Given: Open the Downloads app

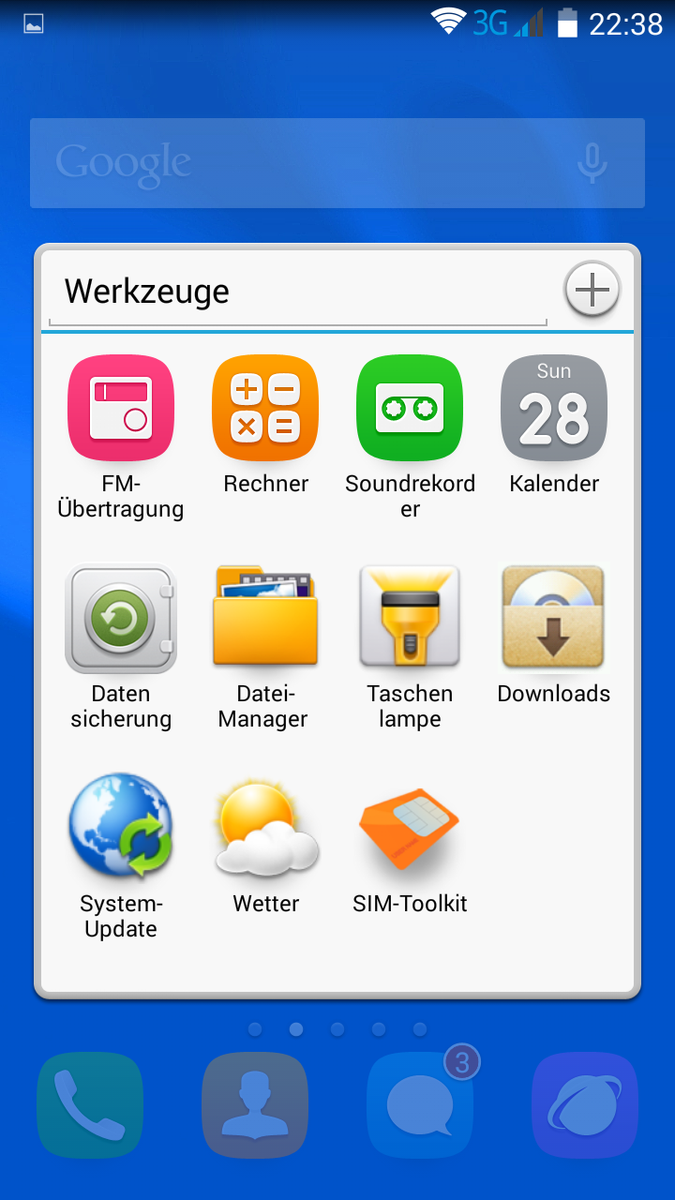Looking at the screenshot, I should [553, 618].
